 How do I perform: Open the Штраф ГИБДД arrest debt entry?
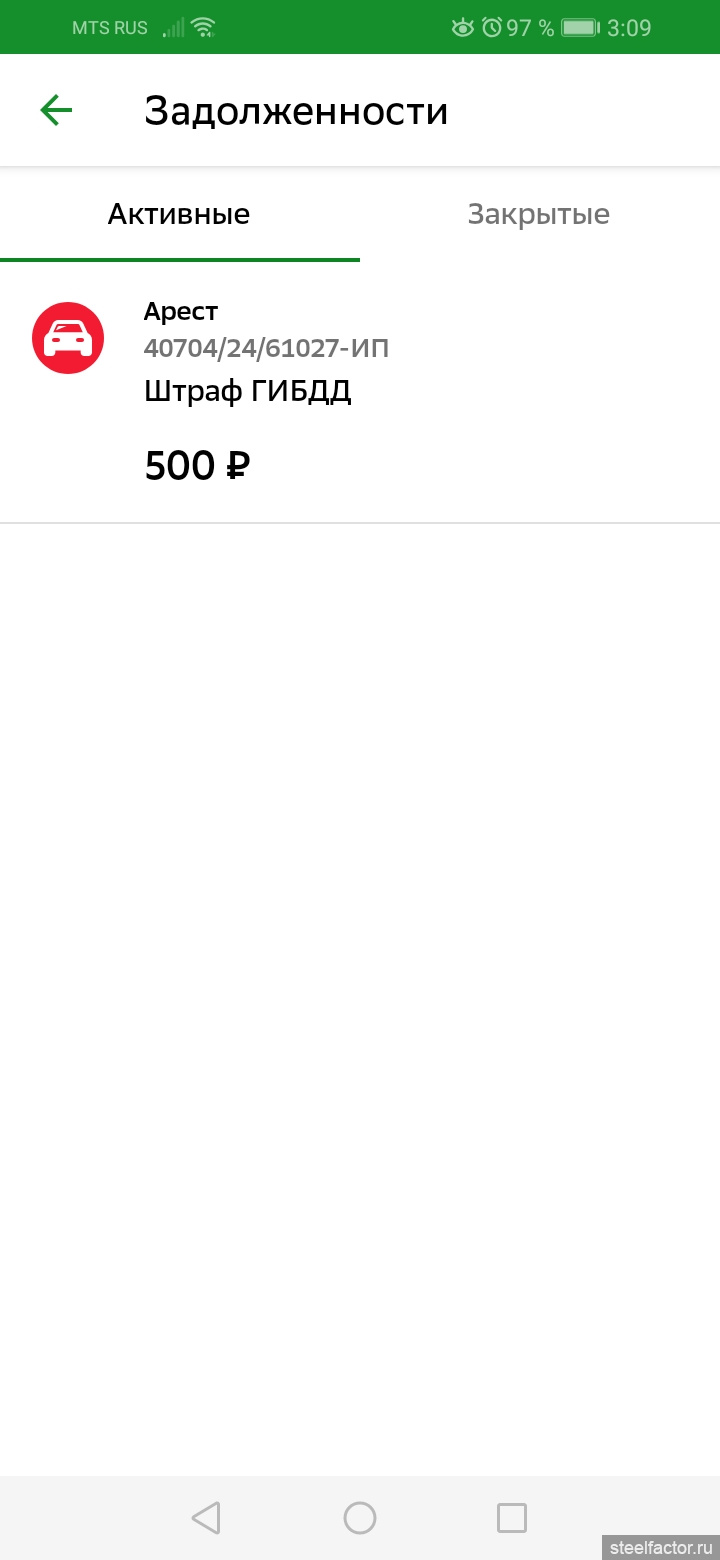point(360,393)
